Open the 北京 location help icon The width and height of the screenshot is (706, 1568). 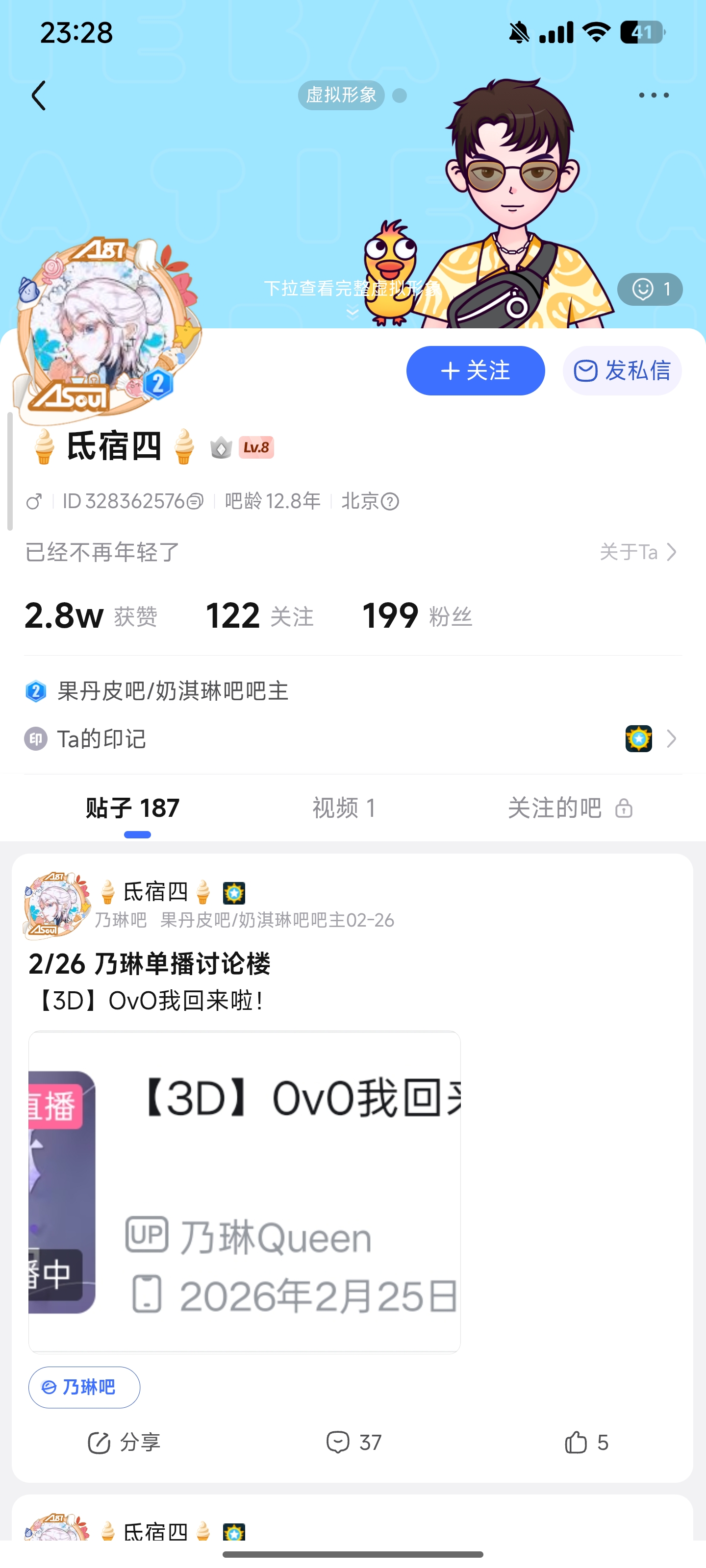pyautogui.click(x=390, y=502)
